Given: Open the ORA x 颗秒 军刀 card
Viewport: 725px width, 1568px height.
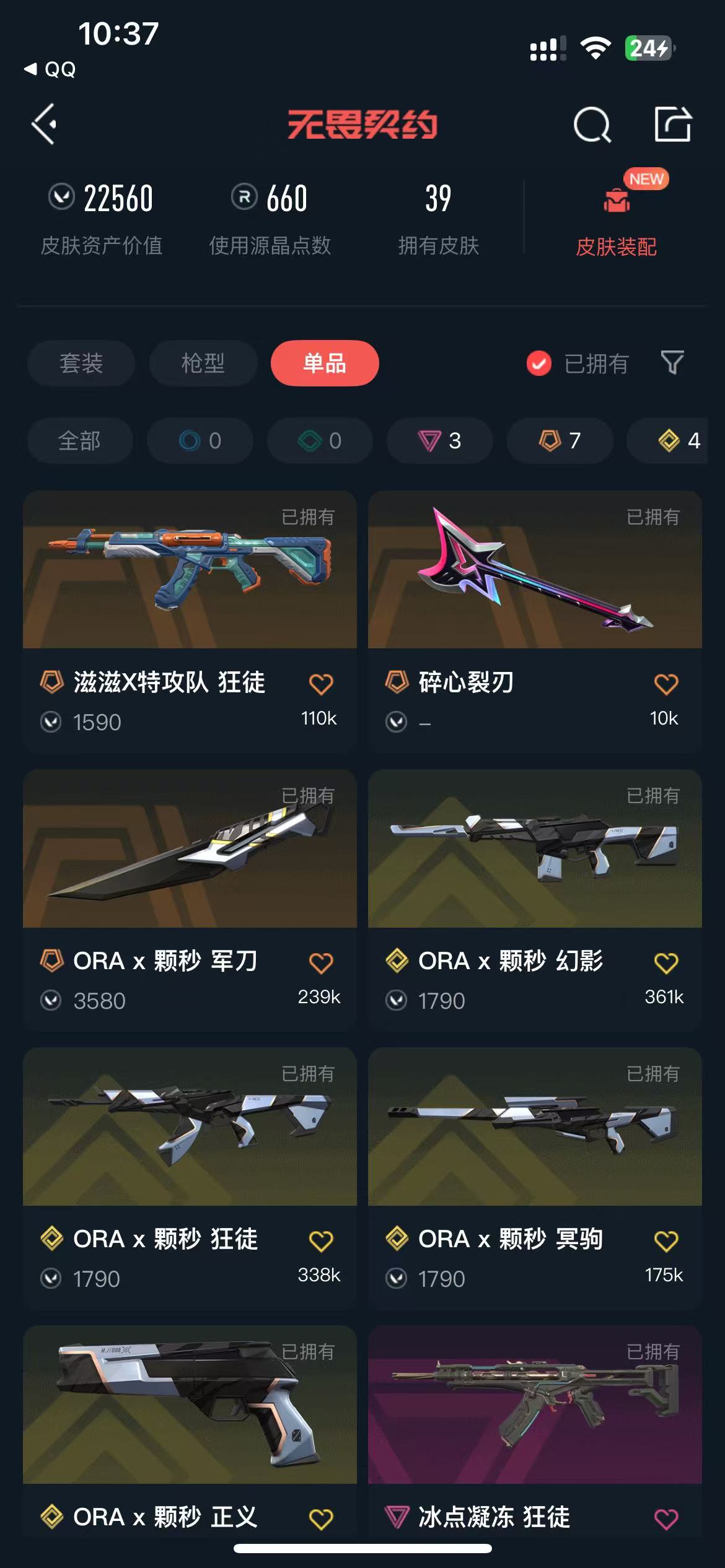Looking at the screenshot, I should (190, 849).
